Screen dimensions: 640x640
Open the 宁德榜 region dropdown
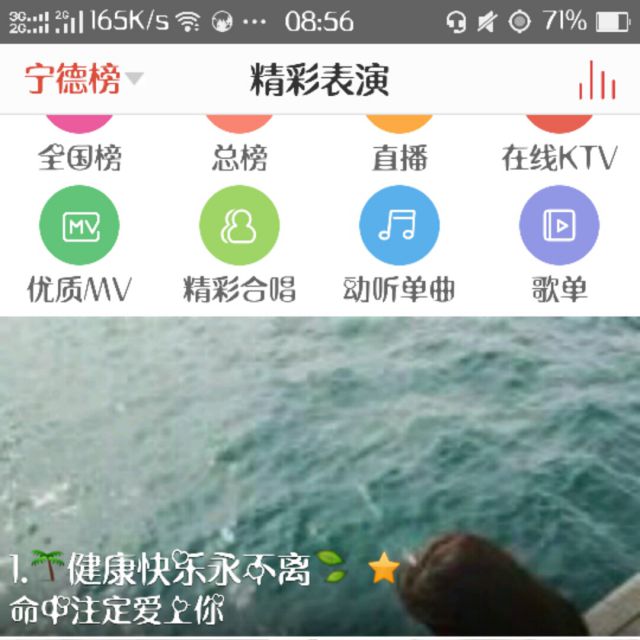pyautogui.click(x=83, y=79)
